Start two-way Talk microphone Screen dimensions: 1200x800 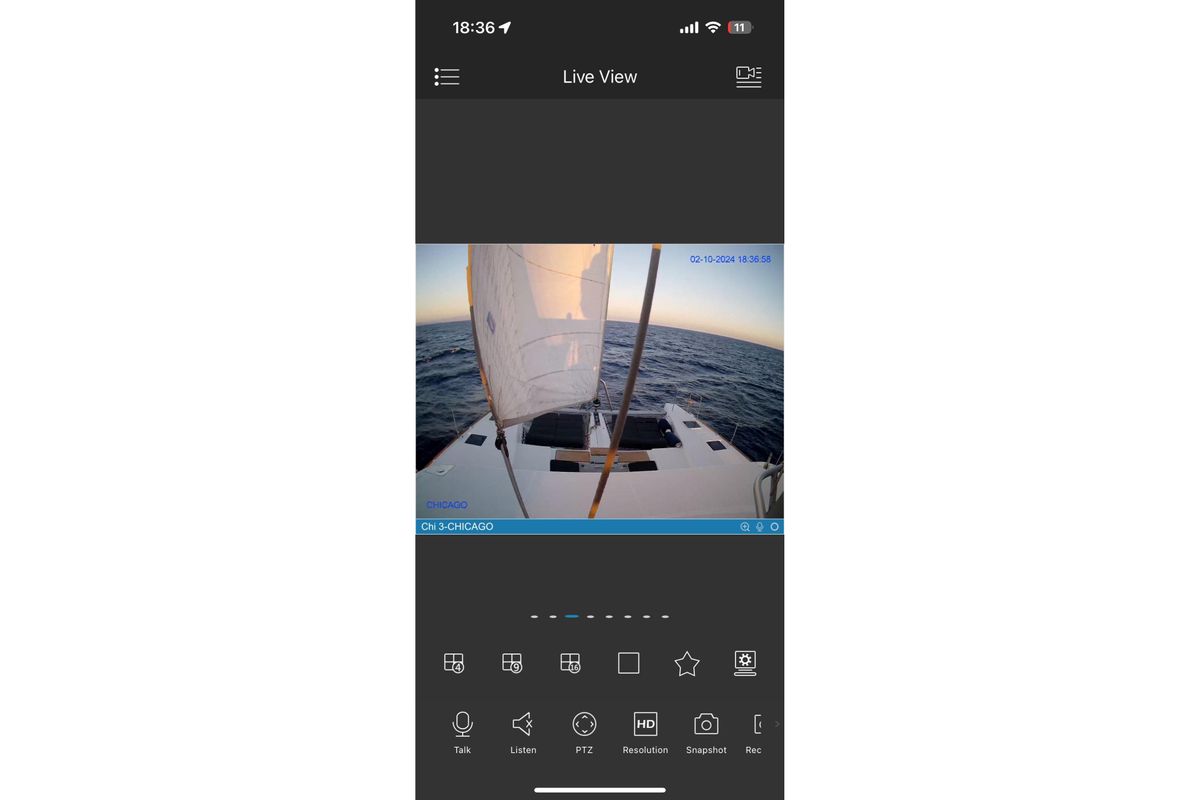click(x=462, y=732)
